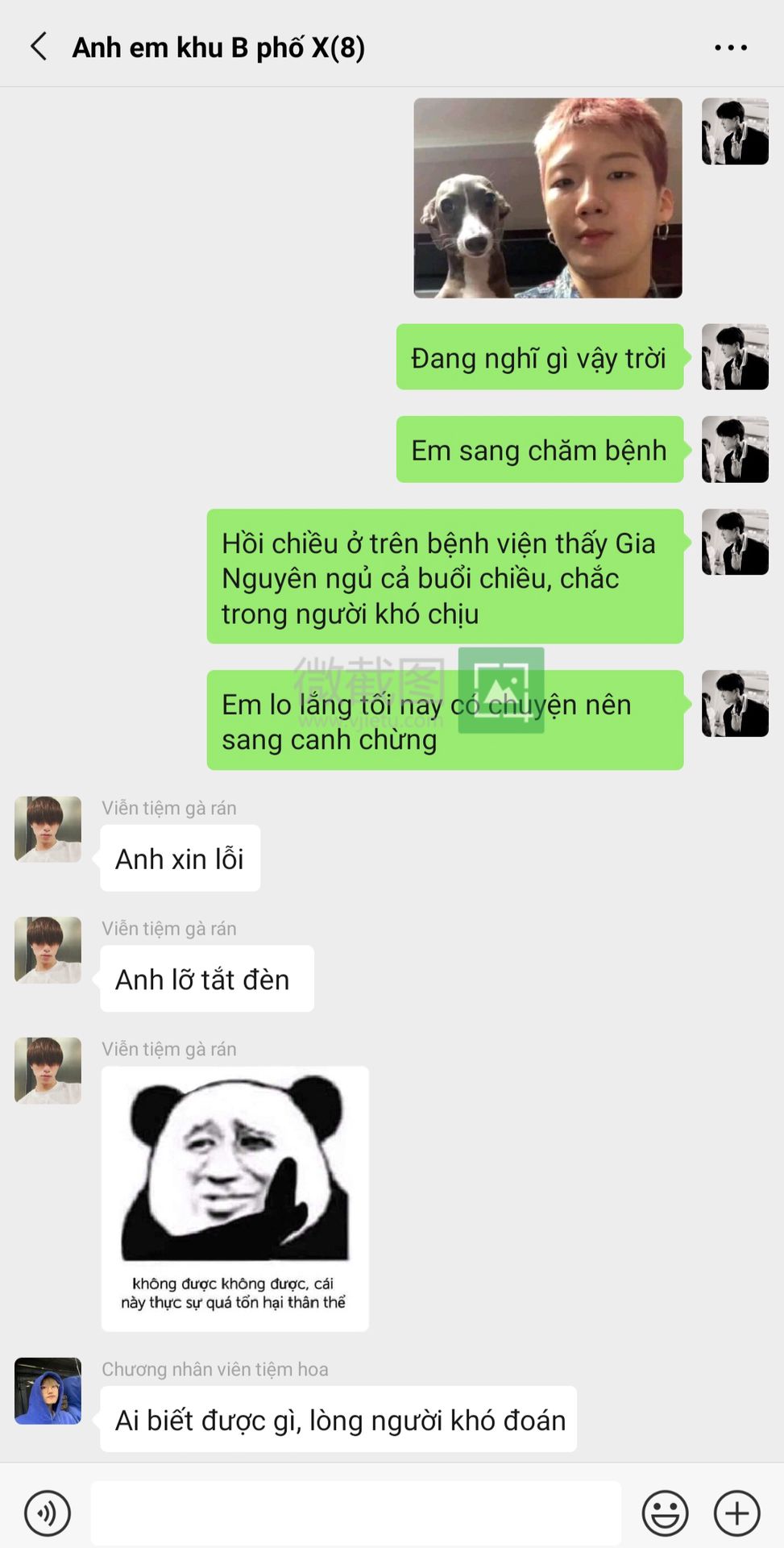Focus the message text field
Image resolution: width=784 pixels, height=1548 pixels.
coord(355,1513)
